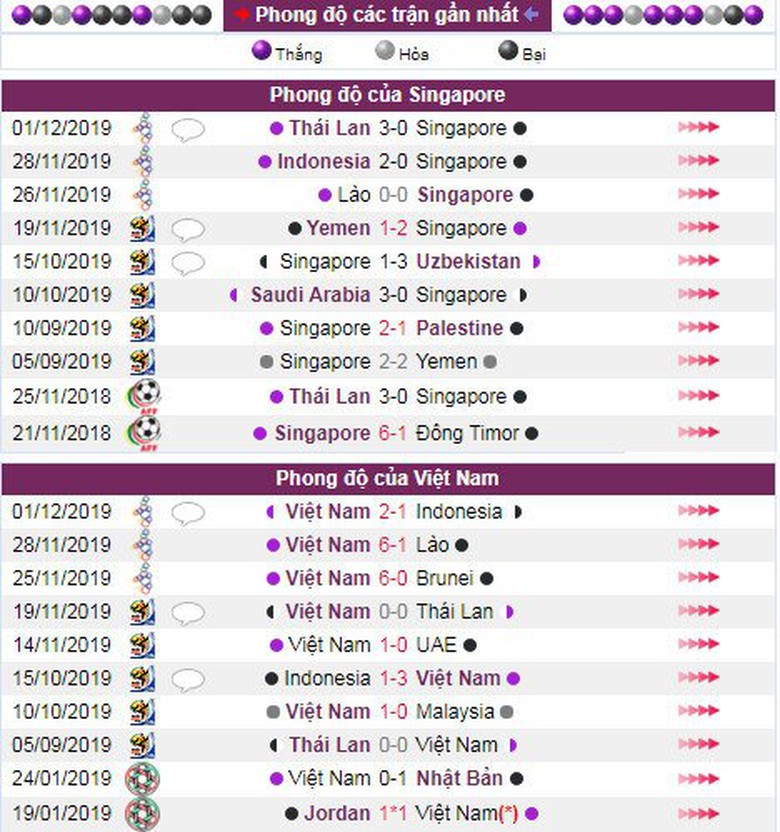Image resolution: width=780 pixels, height=832 pixels.
Task: Open comment bubble on Việt Nam 2-1 Indonesia row
Action: point(188,513)
